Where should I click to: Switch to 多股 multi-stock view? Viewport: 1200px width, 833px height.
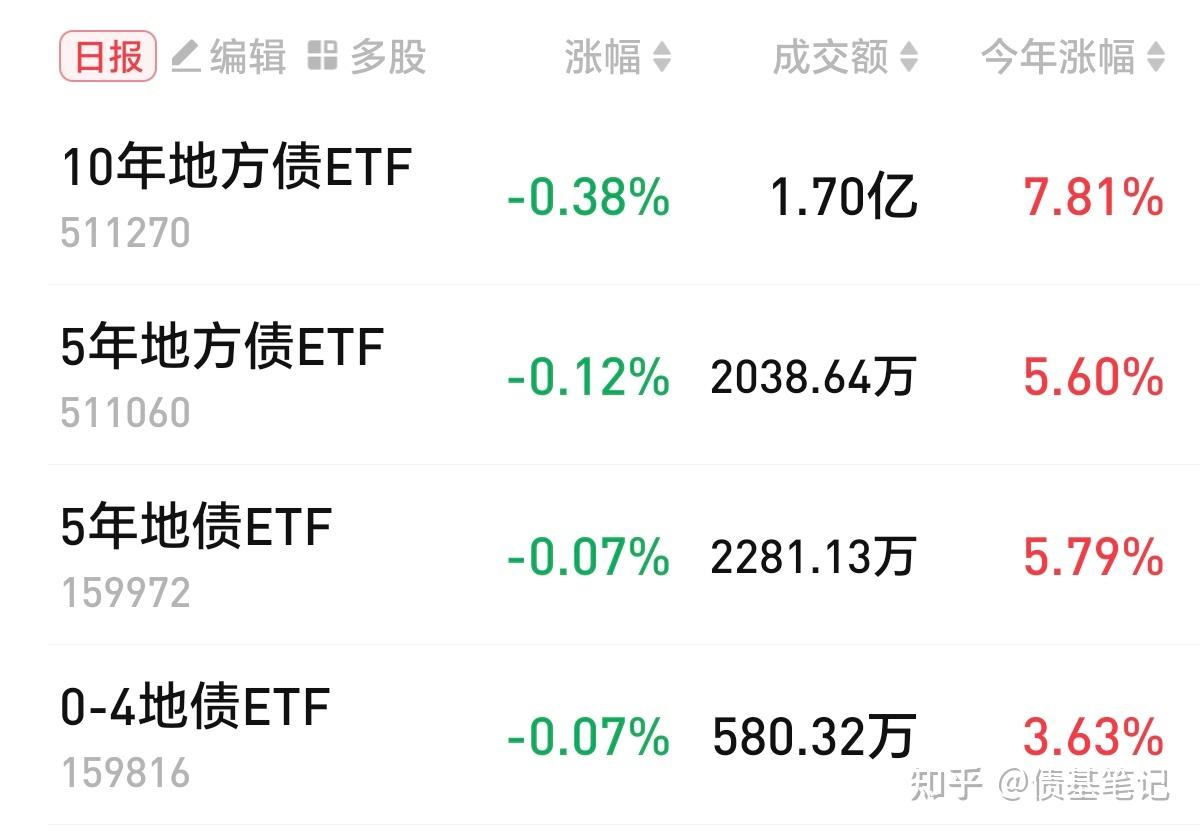point(366,57)
